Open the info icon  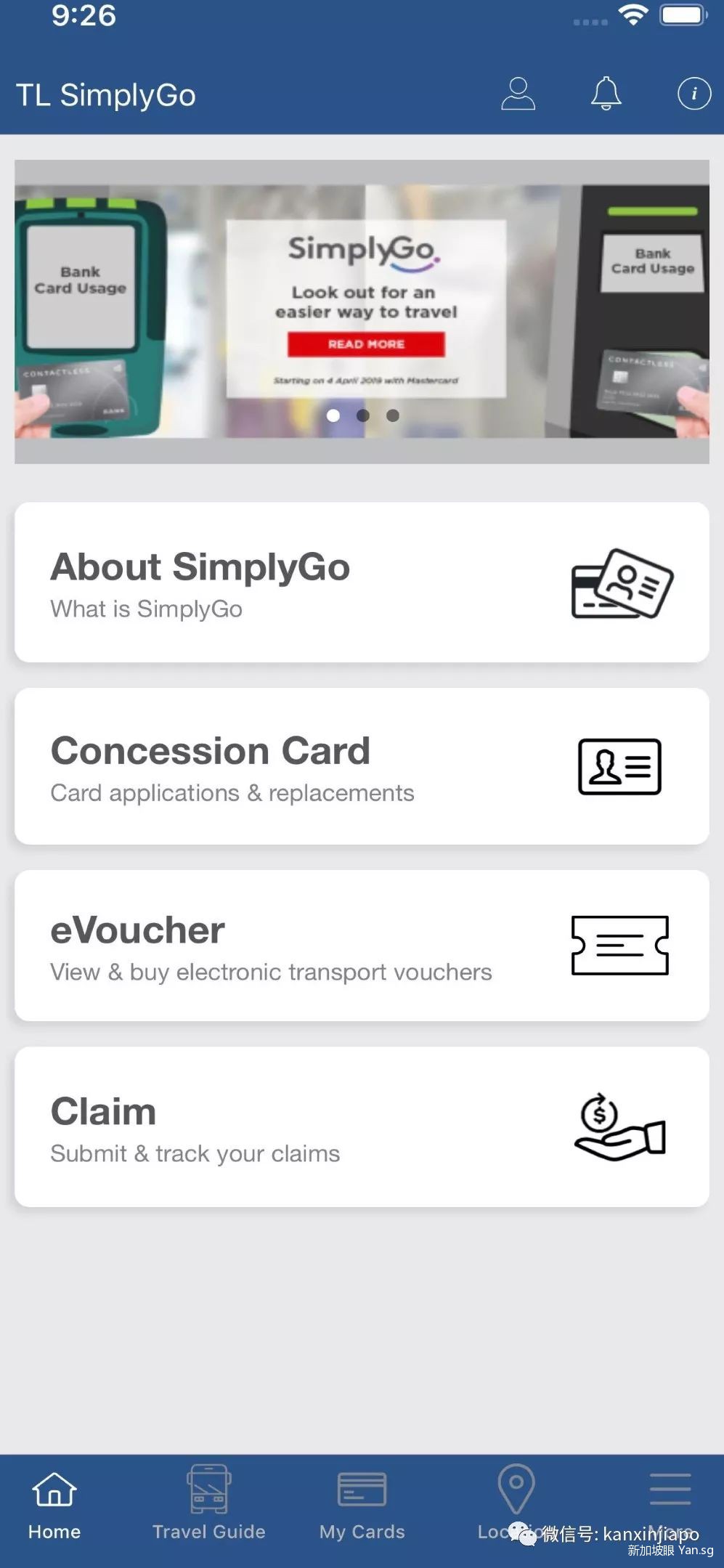694,94
